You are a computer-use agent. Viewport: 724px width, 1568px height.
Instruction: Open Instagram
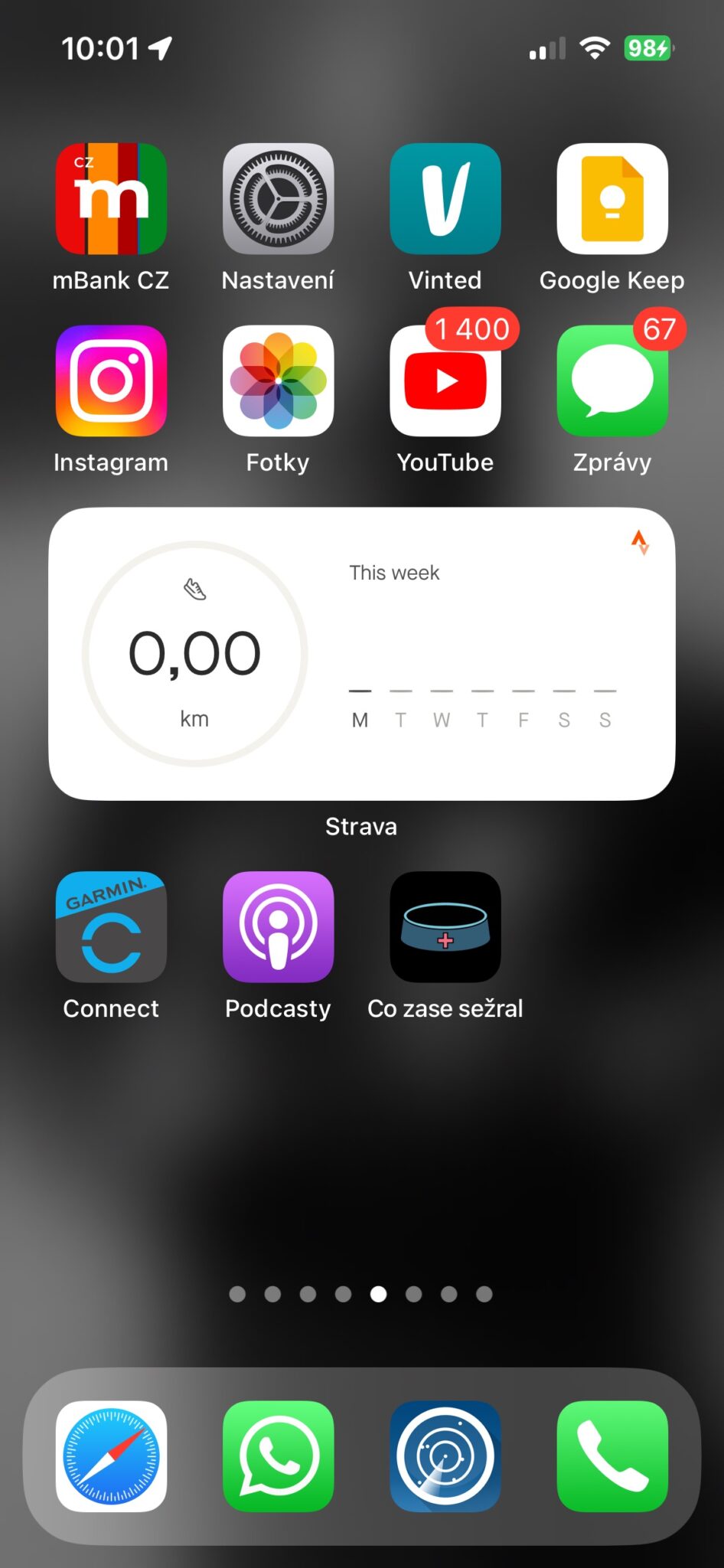[x=111, y=381]
